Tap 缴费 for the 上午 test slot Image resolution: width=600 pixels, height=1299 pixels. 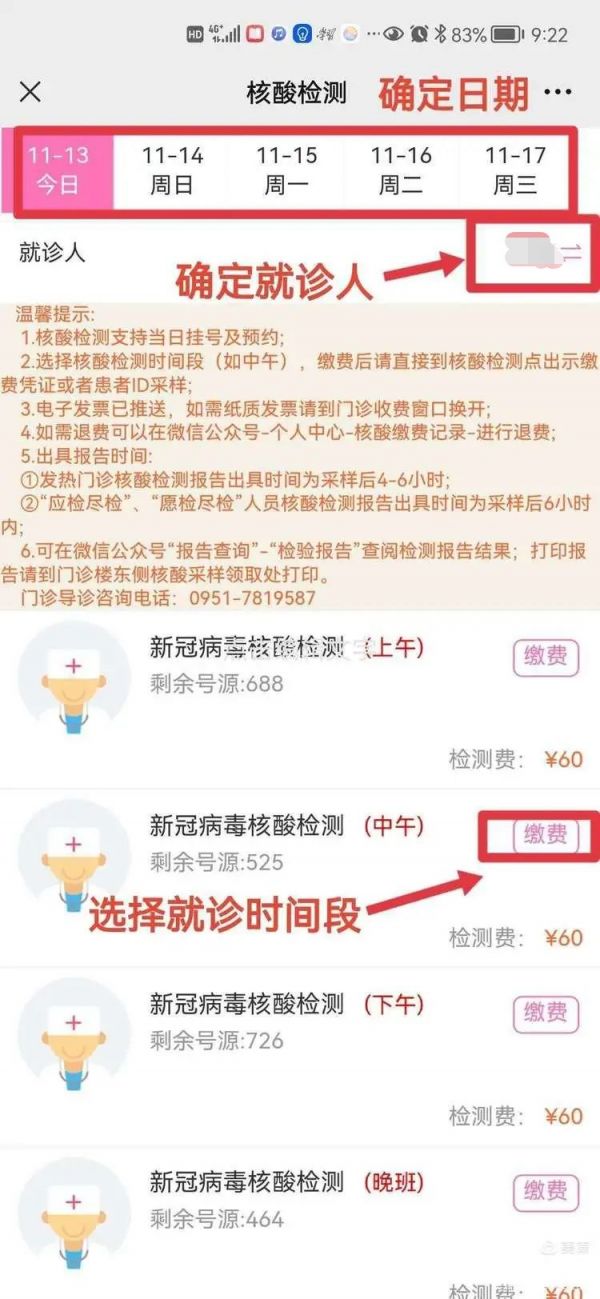point(546,656)
